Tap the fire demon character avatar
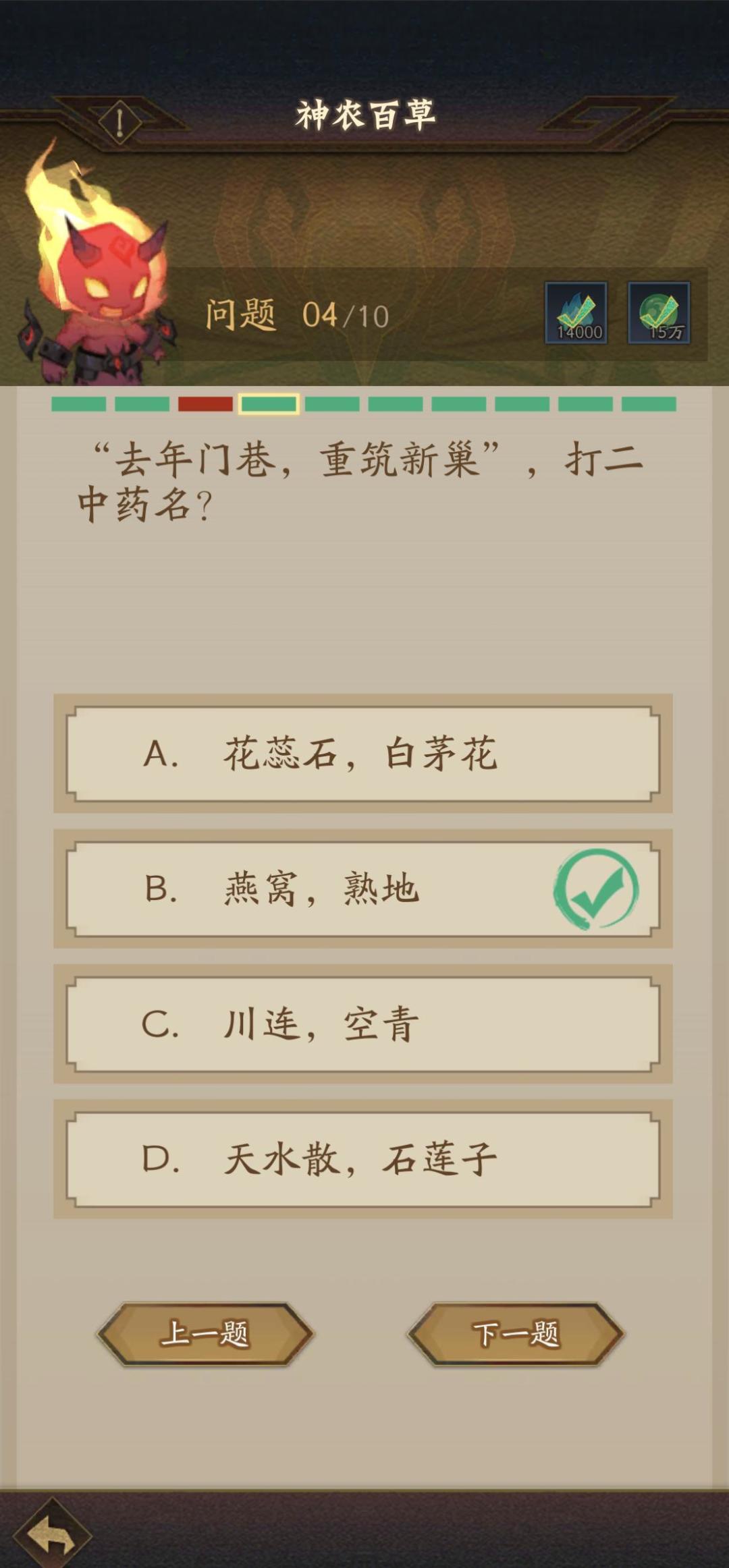The width and height of the screenshot is (729, 1568). (x=101, y=270)
